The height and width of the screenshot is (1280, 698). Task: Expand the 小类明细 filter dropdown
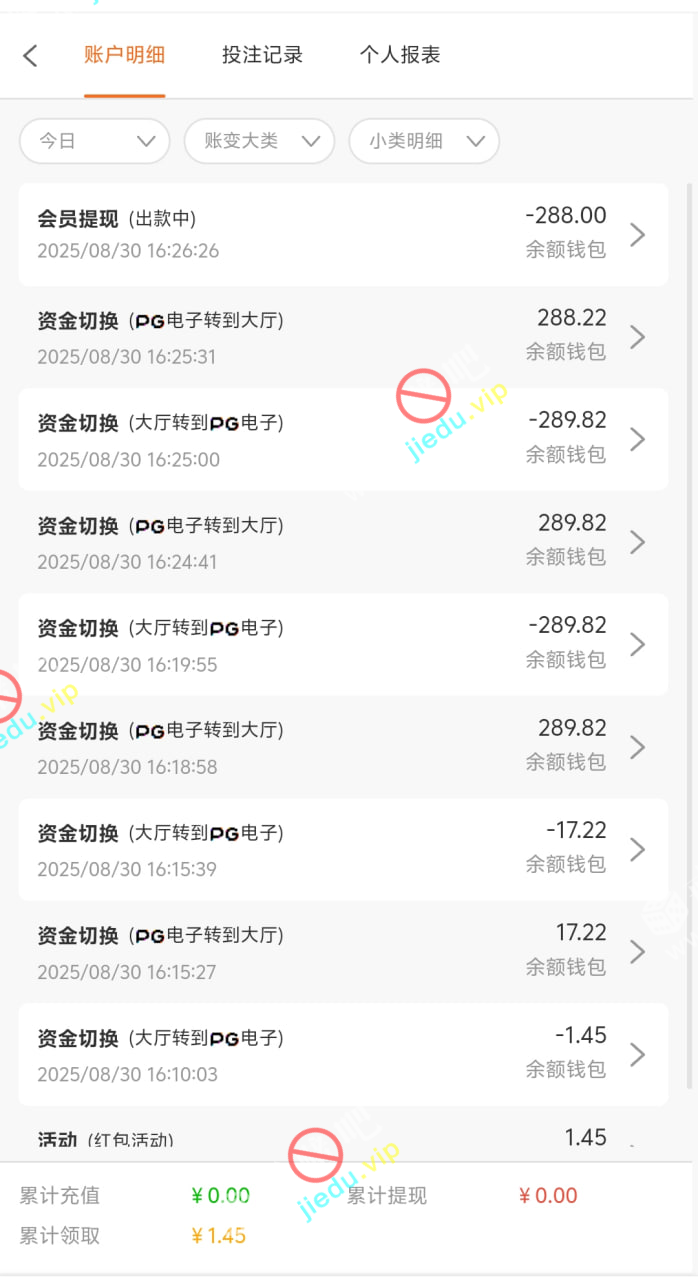click(424, 141)
